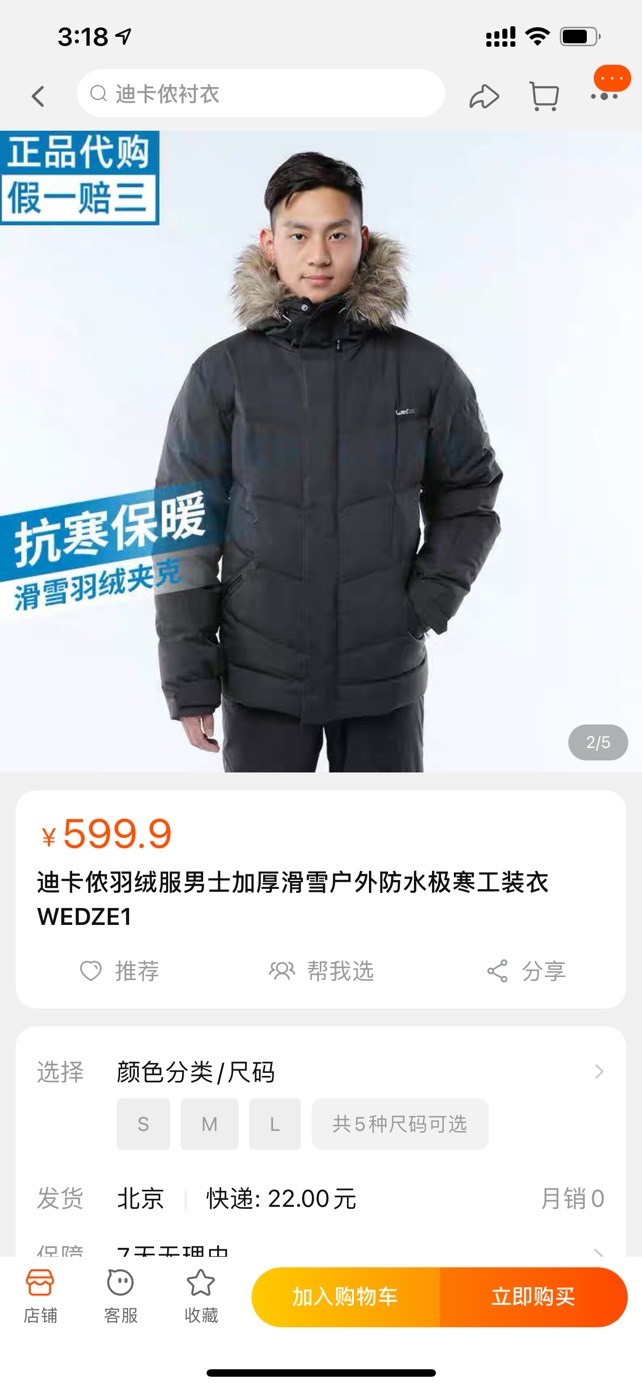The image size is (642, 1389).
Task: Select size S
Action: 143,1124
